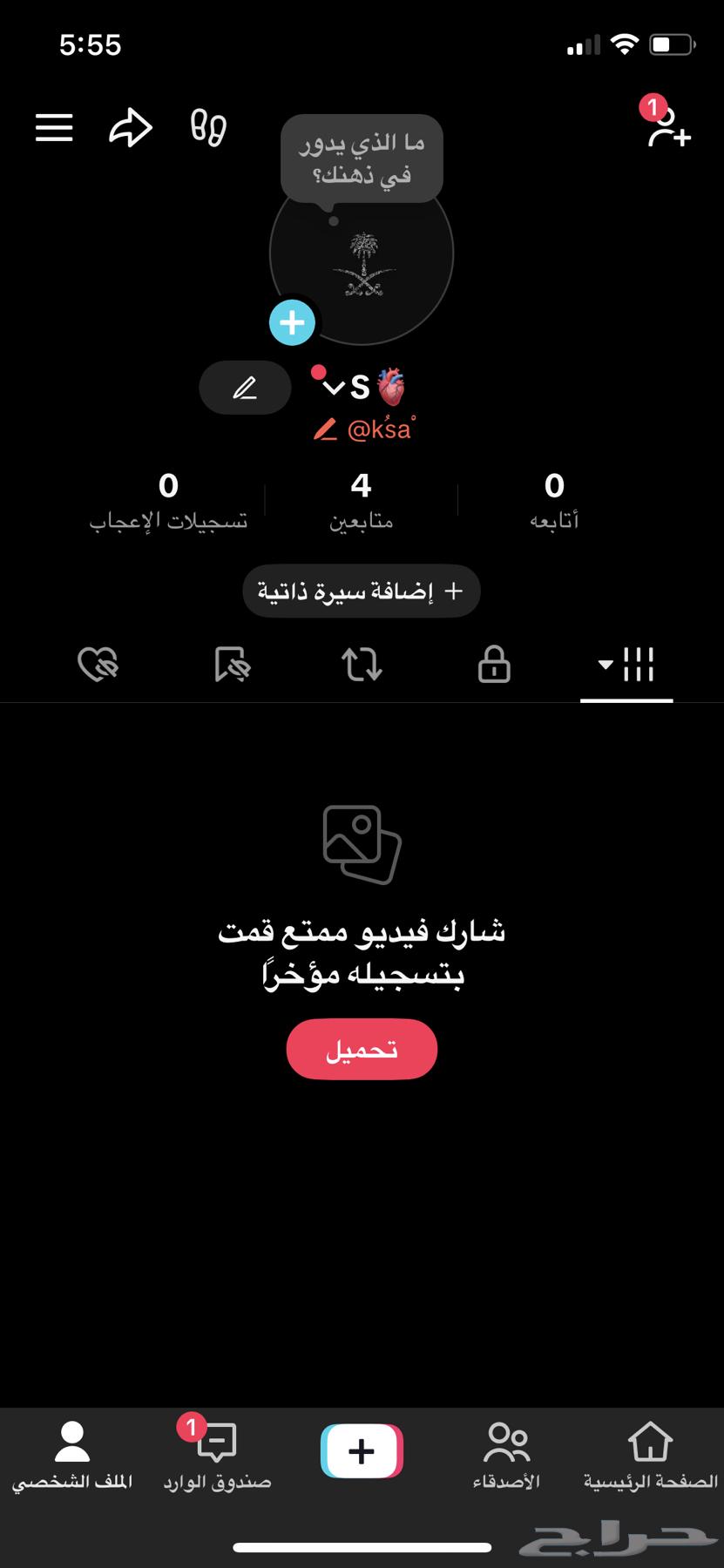
Task: View the متابعين followers count
Action: pos(361,501)
